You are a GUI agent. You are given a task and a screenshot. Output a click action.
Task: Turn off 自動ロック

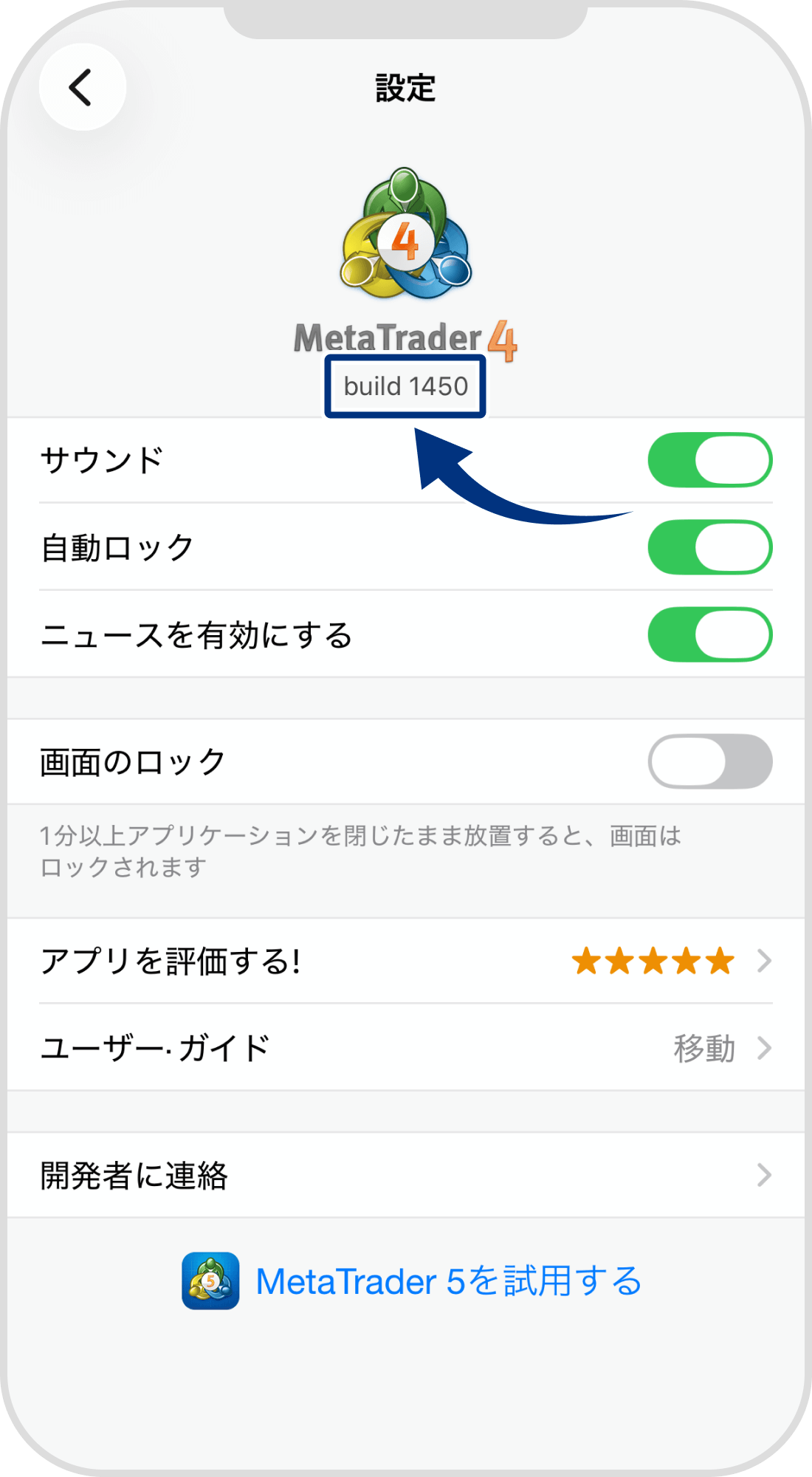(709, 546)
